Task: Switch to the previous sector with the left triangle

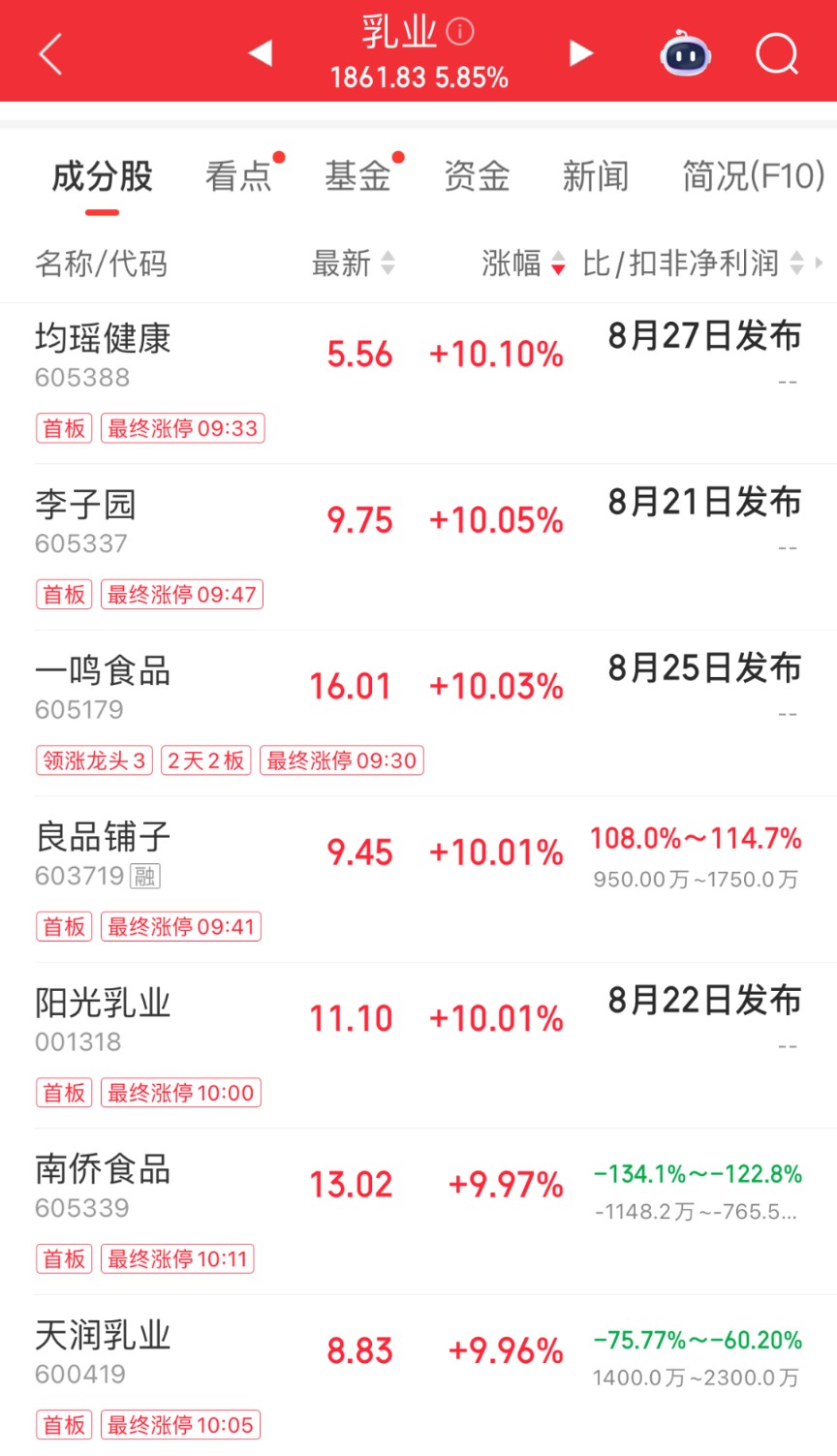Action: [x=260, y=53]
